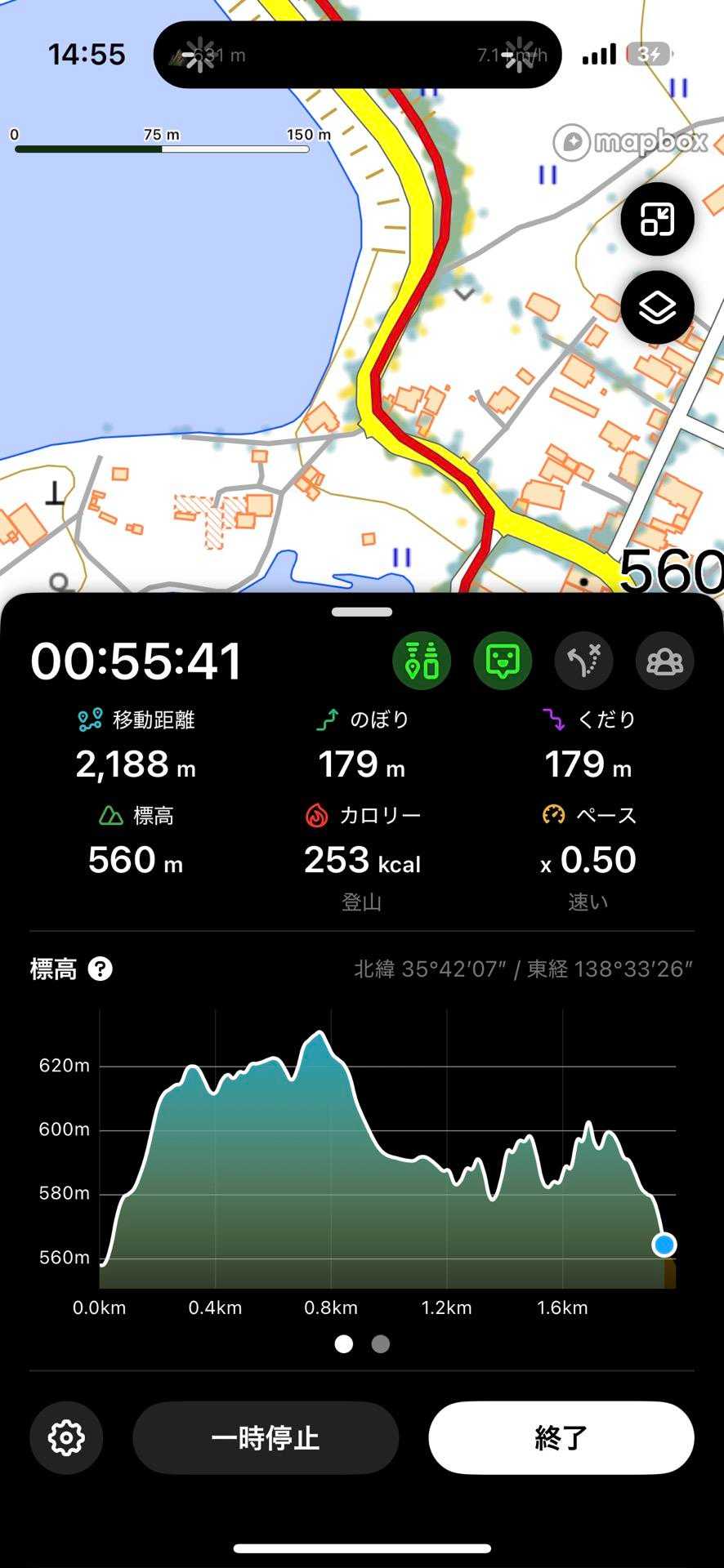Tap the green waypoint markers icon

coord(422,661)
